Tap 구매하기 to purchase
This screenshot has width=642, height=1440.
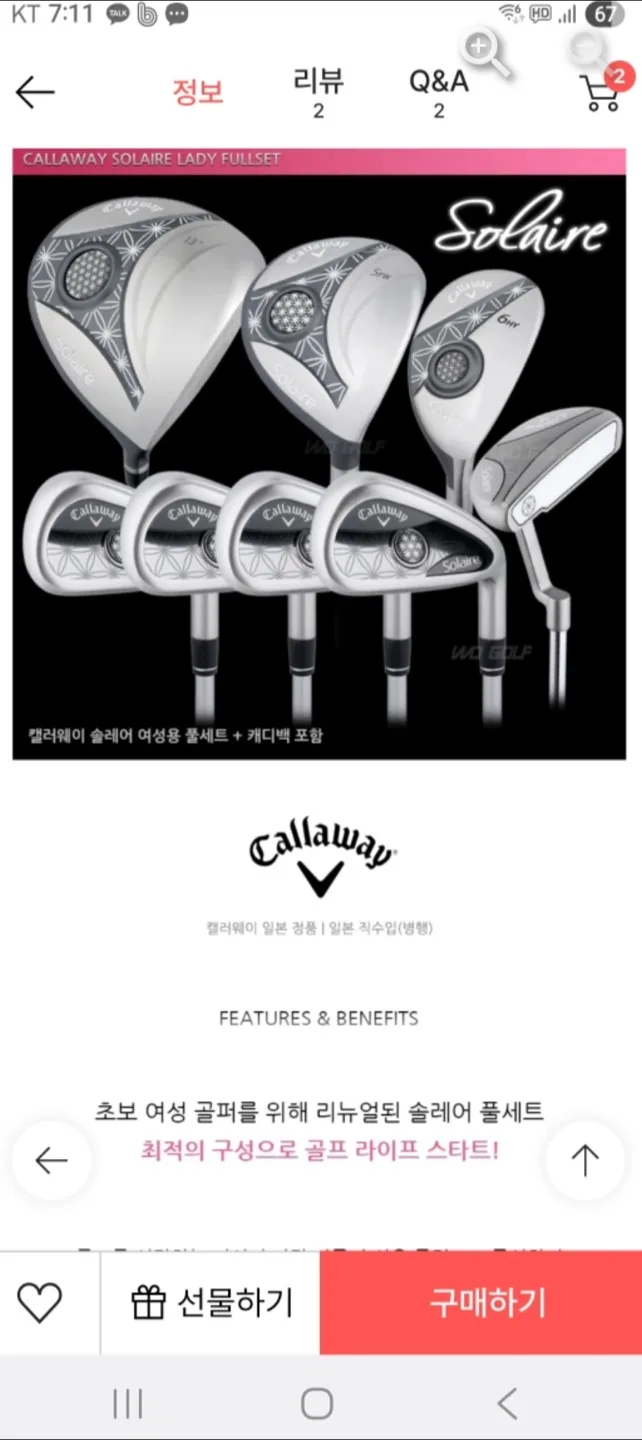tap(481, 1303)
